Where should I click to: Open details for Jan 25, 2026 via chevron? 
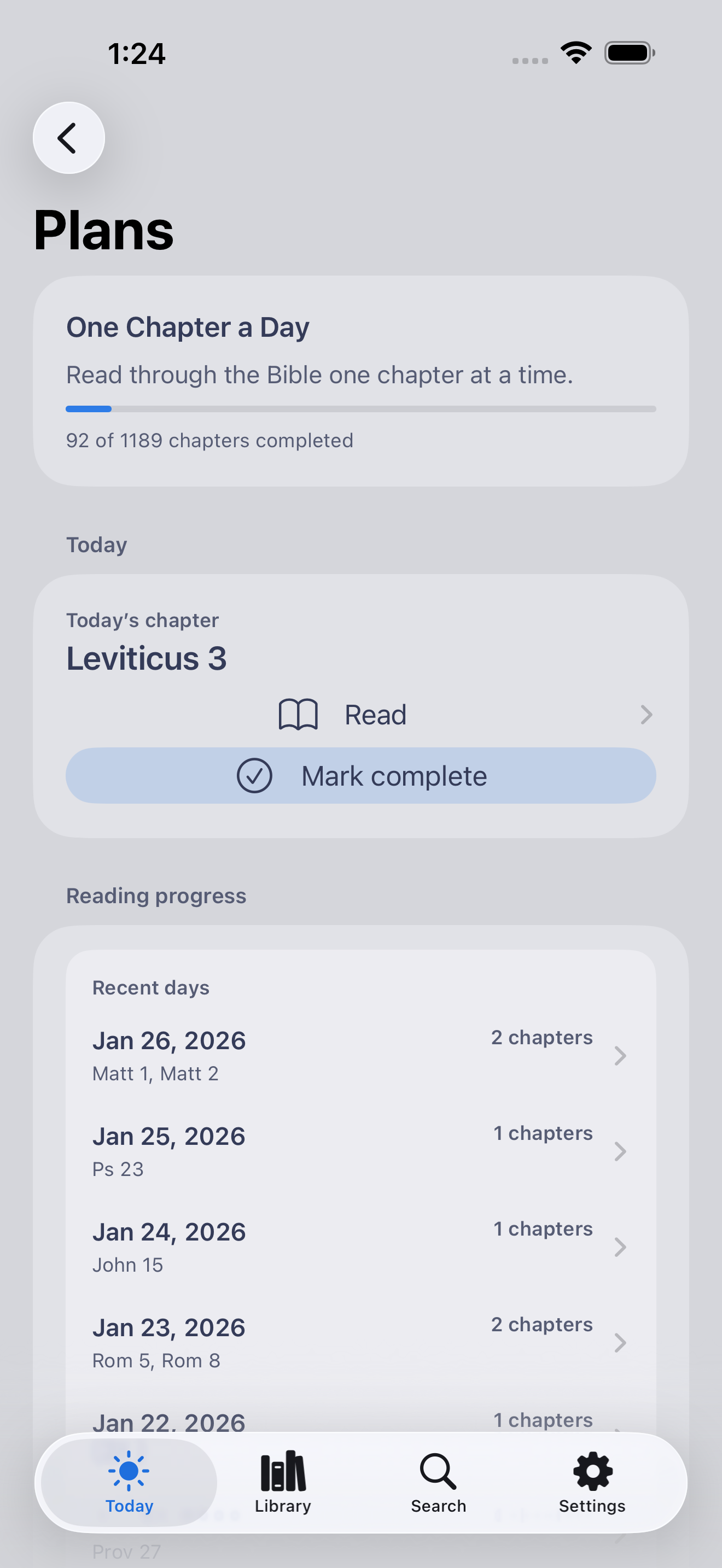pyautogui.click(x=620, y=1150)
